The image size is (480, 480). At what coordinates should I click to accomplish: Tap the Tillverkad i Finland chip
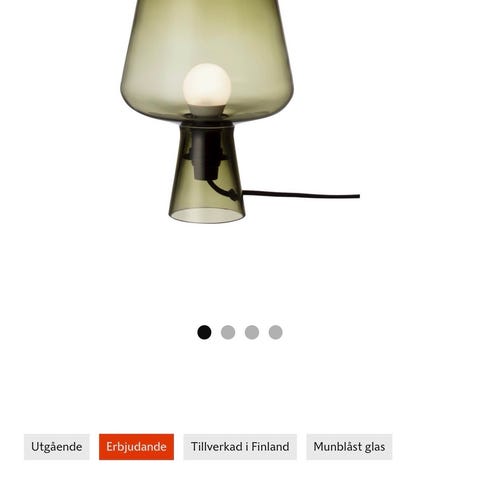click(240, 447)
